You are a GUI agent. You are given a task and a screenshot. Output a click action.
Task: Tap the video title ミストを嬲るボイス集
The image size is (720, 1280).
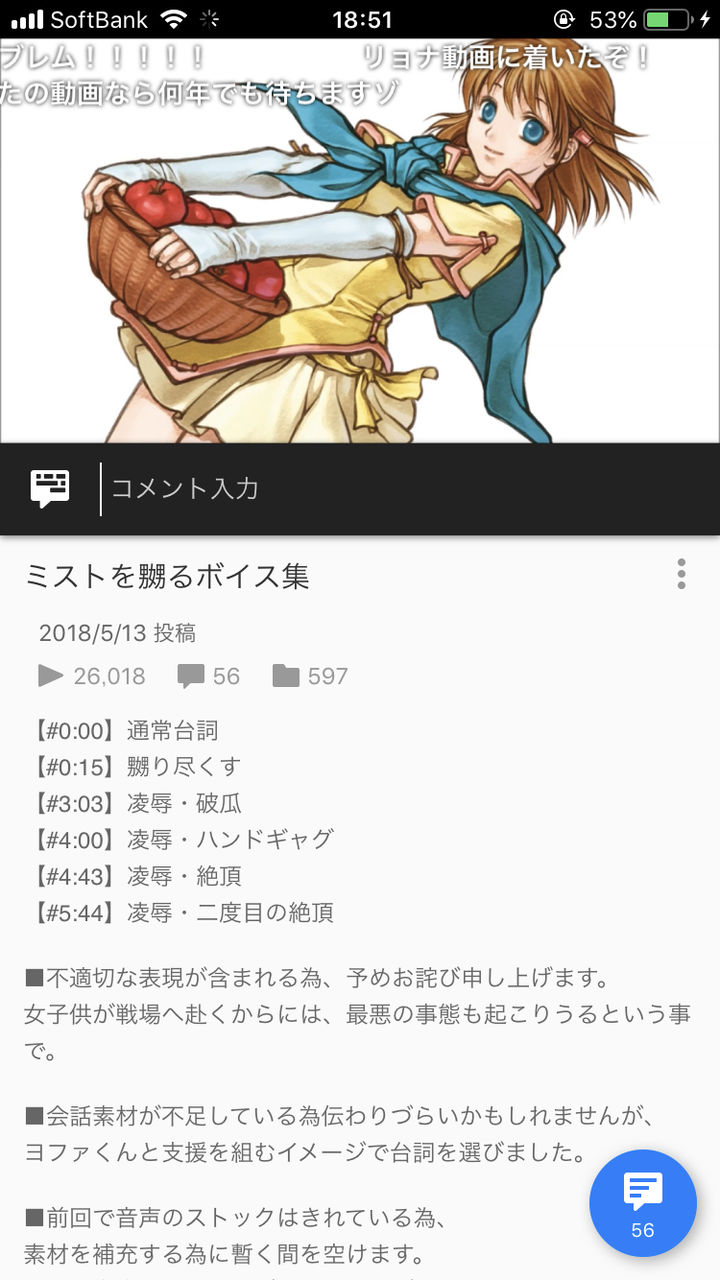pyautogui.click(x=166, y=577)
